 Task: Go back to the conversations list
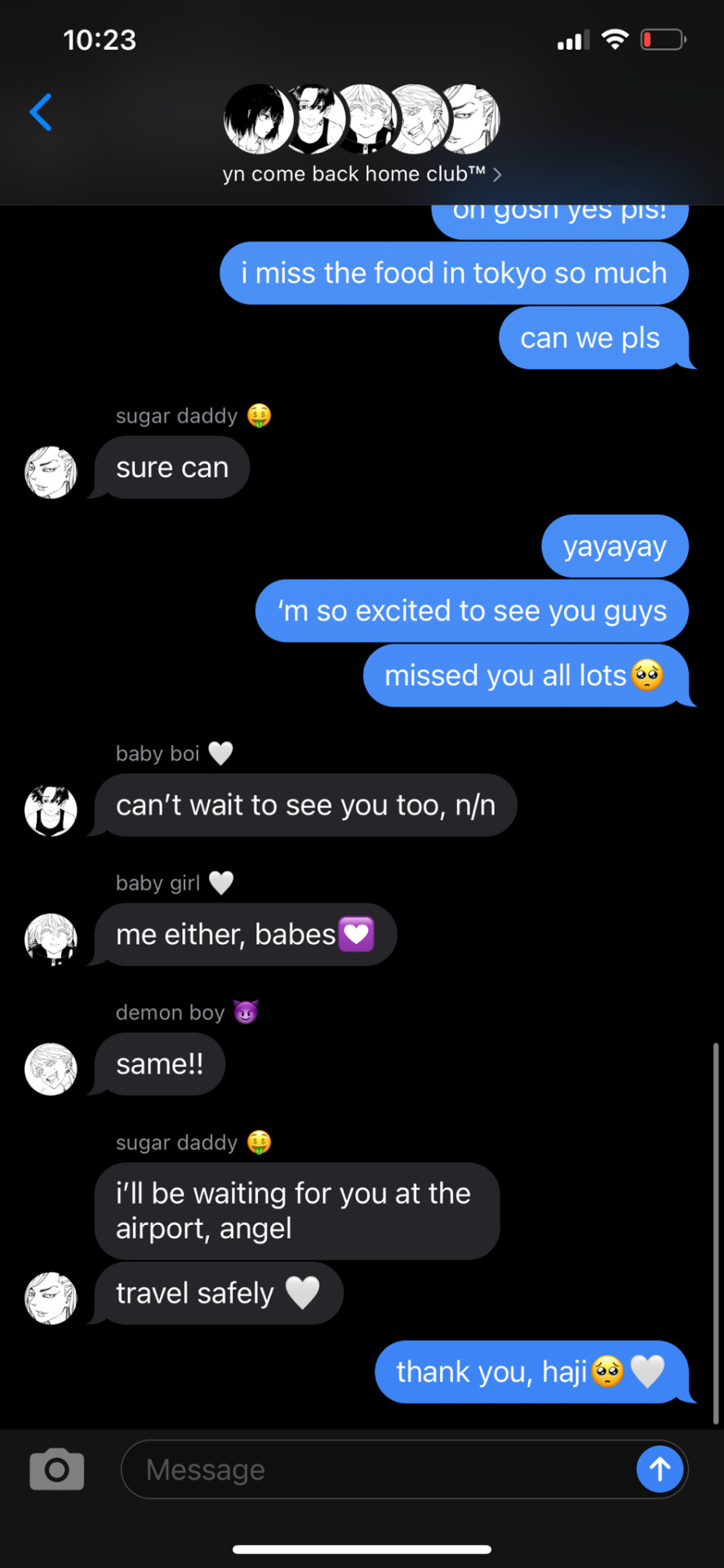pyautogui.click(x=41, y=113)
